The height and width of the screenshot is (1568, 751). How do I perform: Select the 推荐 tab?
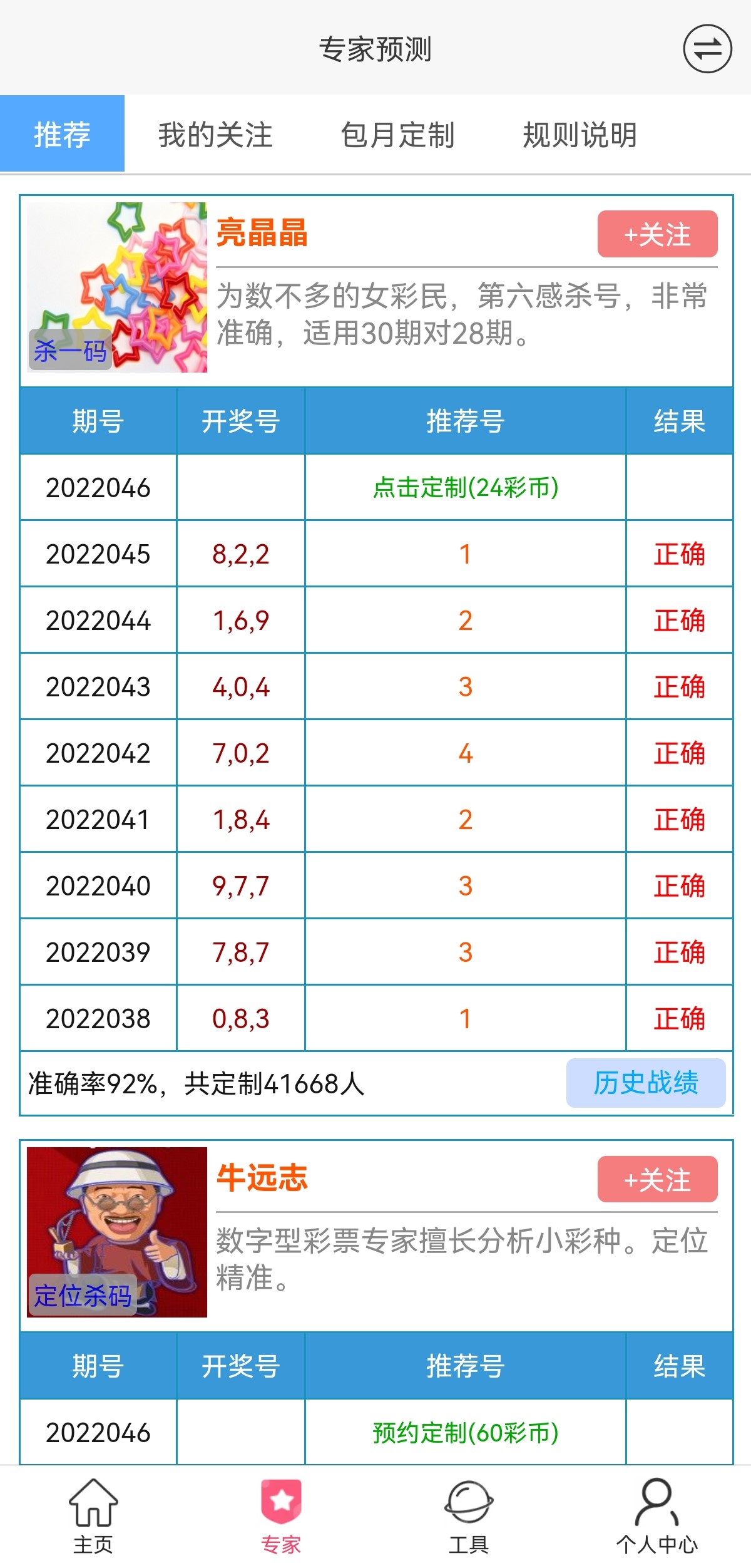tap(62, 135)
